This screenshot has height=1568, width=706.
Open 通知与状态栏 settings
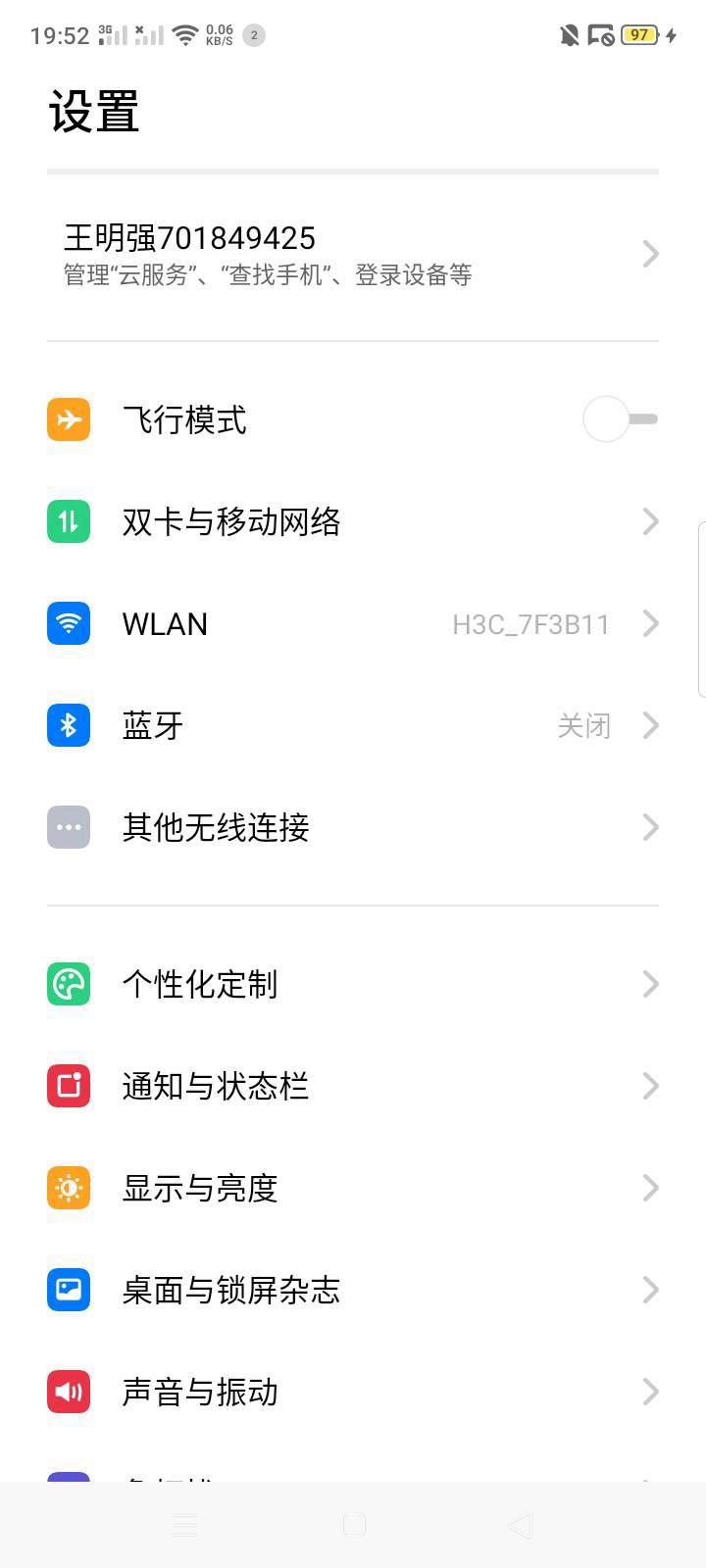point(353,1086)
